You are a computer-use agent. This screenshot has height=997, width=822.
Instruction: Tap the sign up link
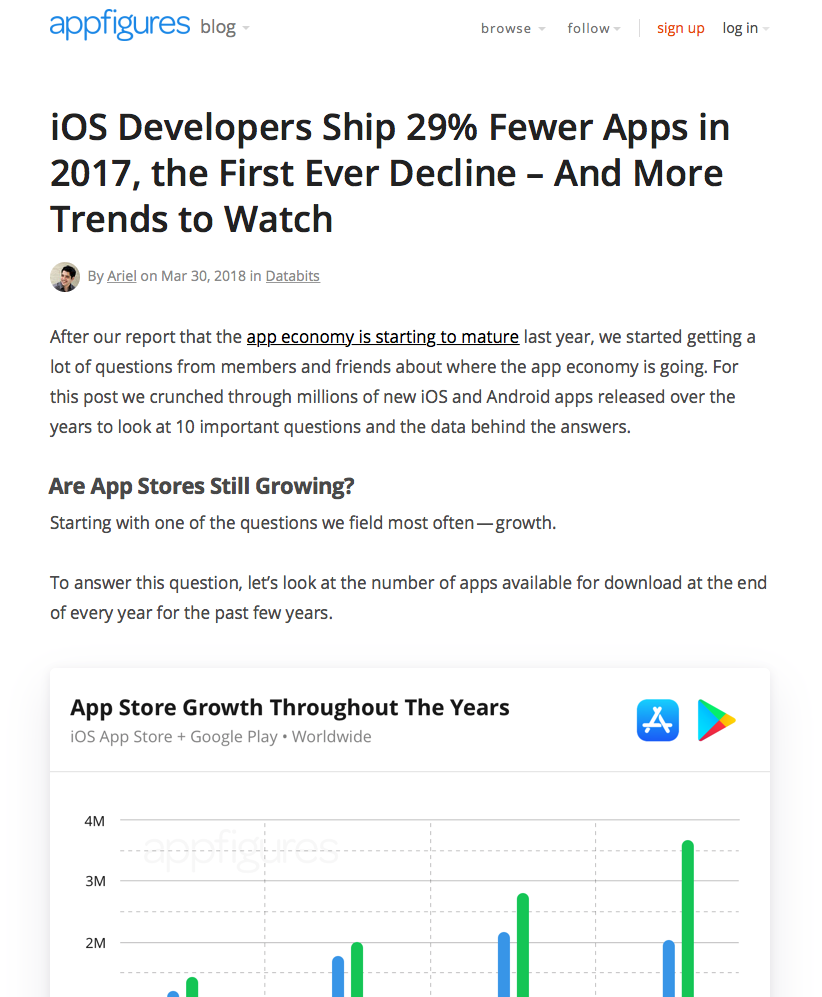click(x=680, y=28)
